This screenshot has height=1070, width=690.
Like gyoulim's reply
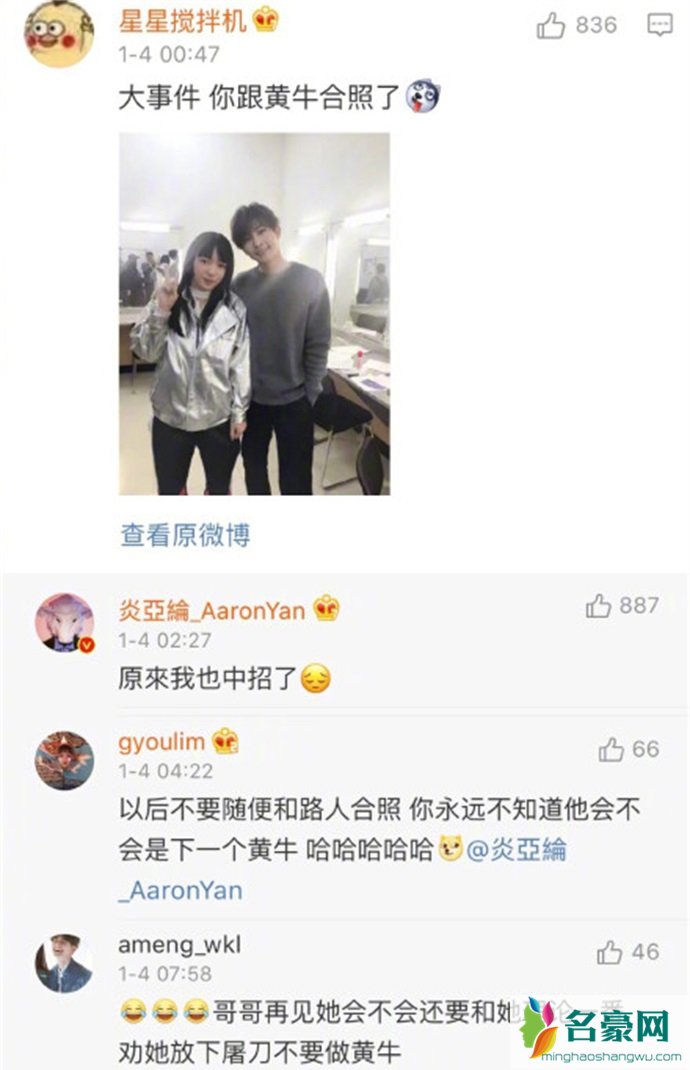click(611, 749)
